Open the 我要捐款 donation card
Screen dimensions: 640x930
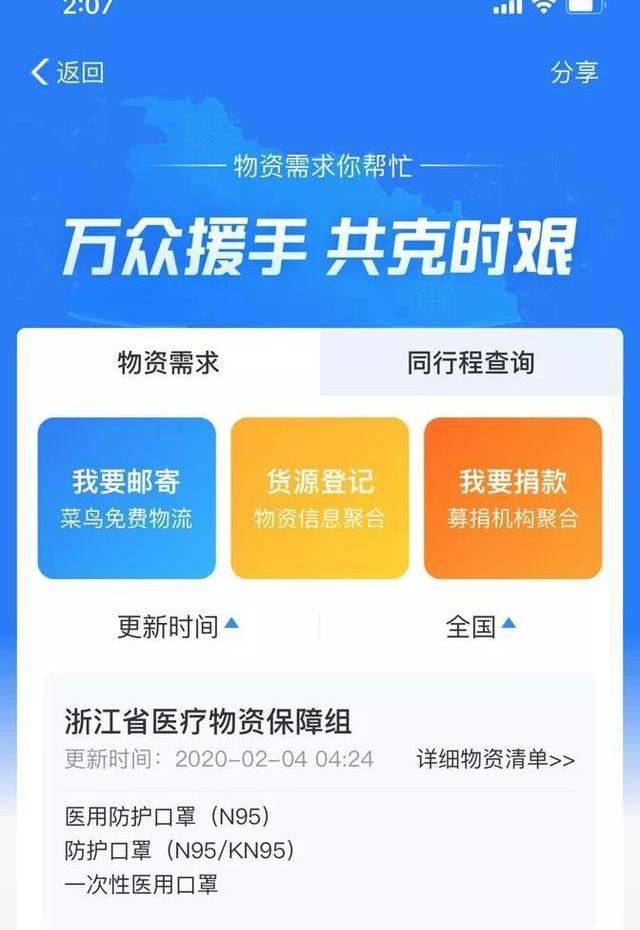[513, 498]
